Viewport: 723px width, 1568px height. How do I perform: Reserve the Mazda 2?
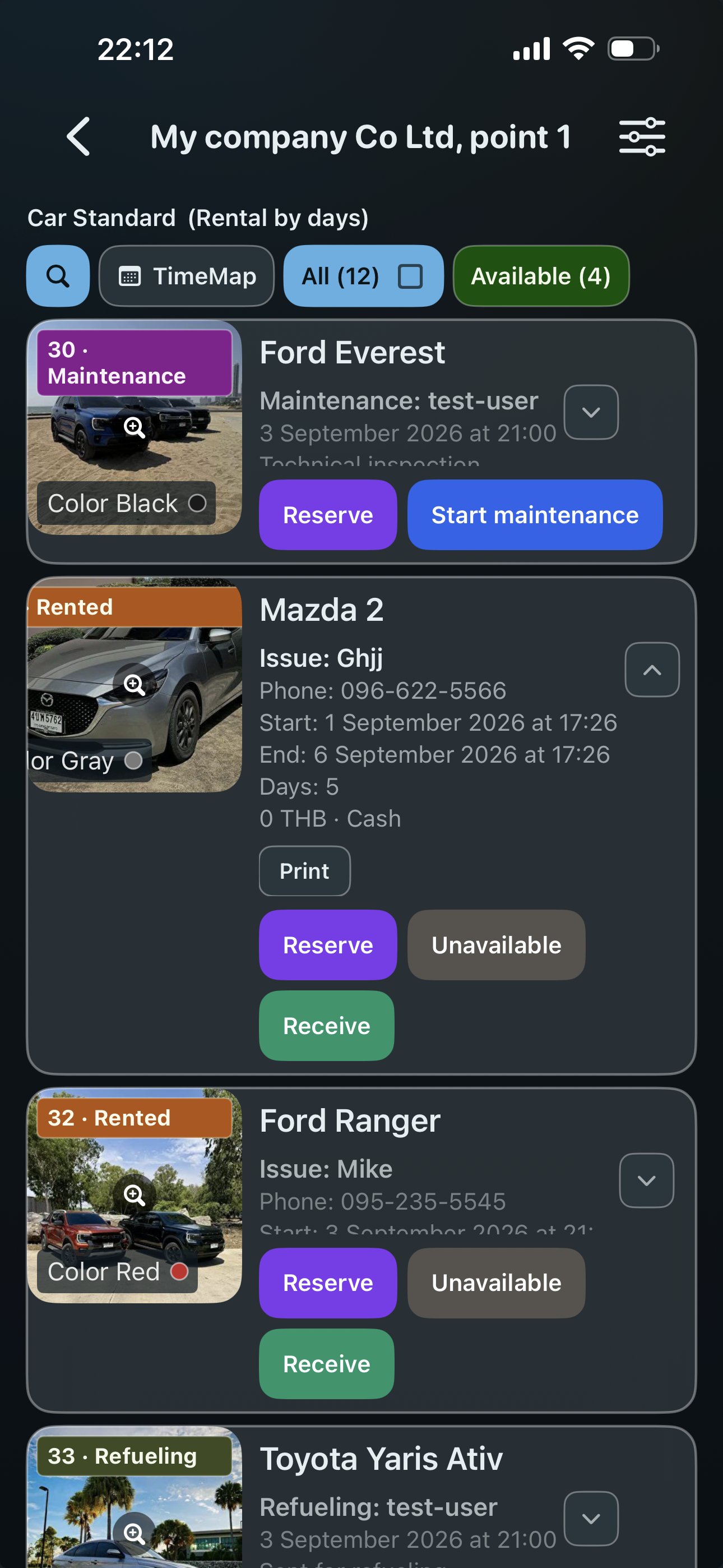(327, 945)
